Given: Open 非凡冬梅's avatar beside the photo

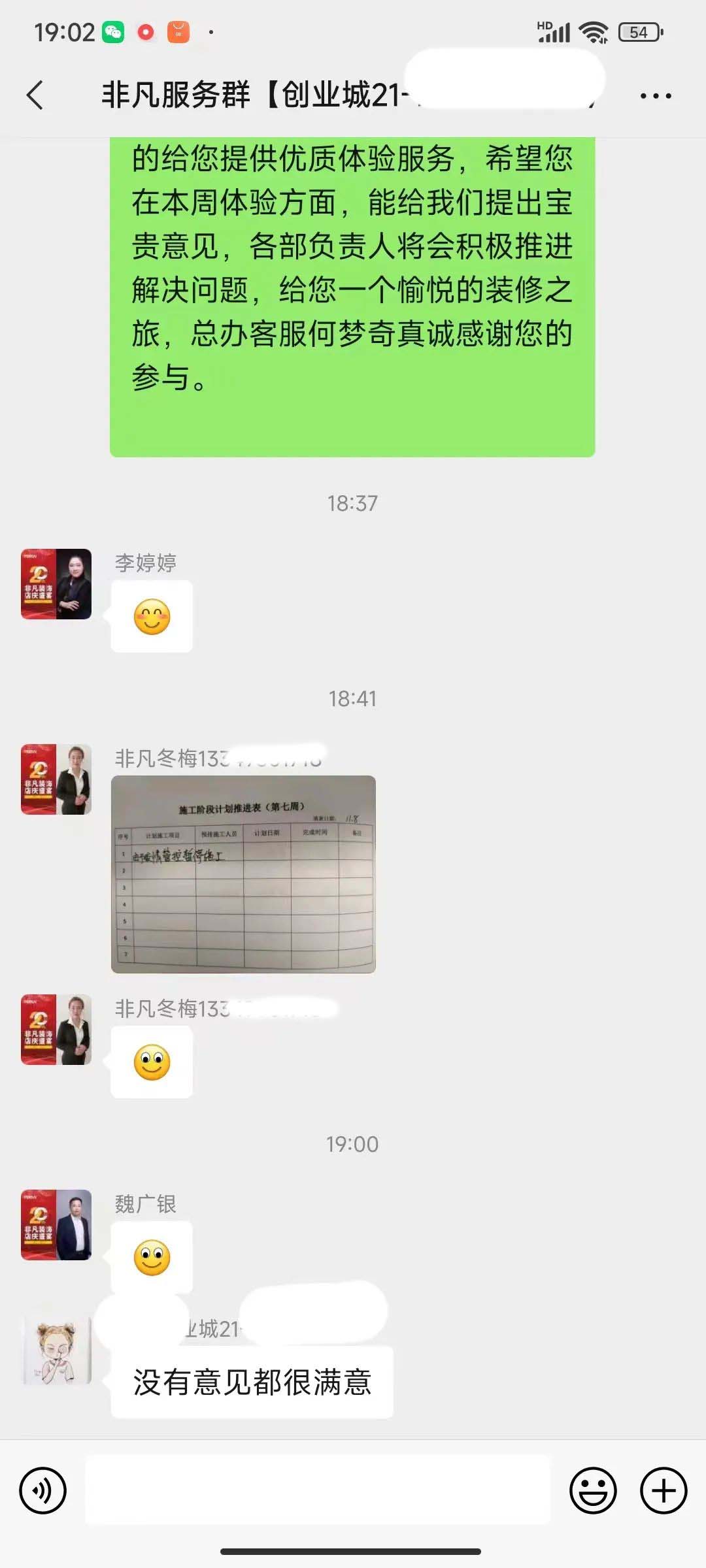Looking at the screenshot, I should 56,779.
